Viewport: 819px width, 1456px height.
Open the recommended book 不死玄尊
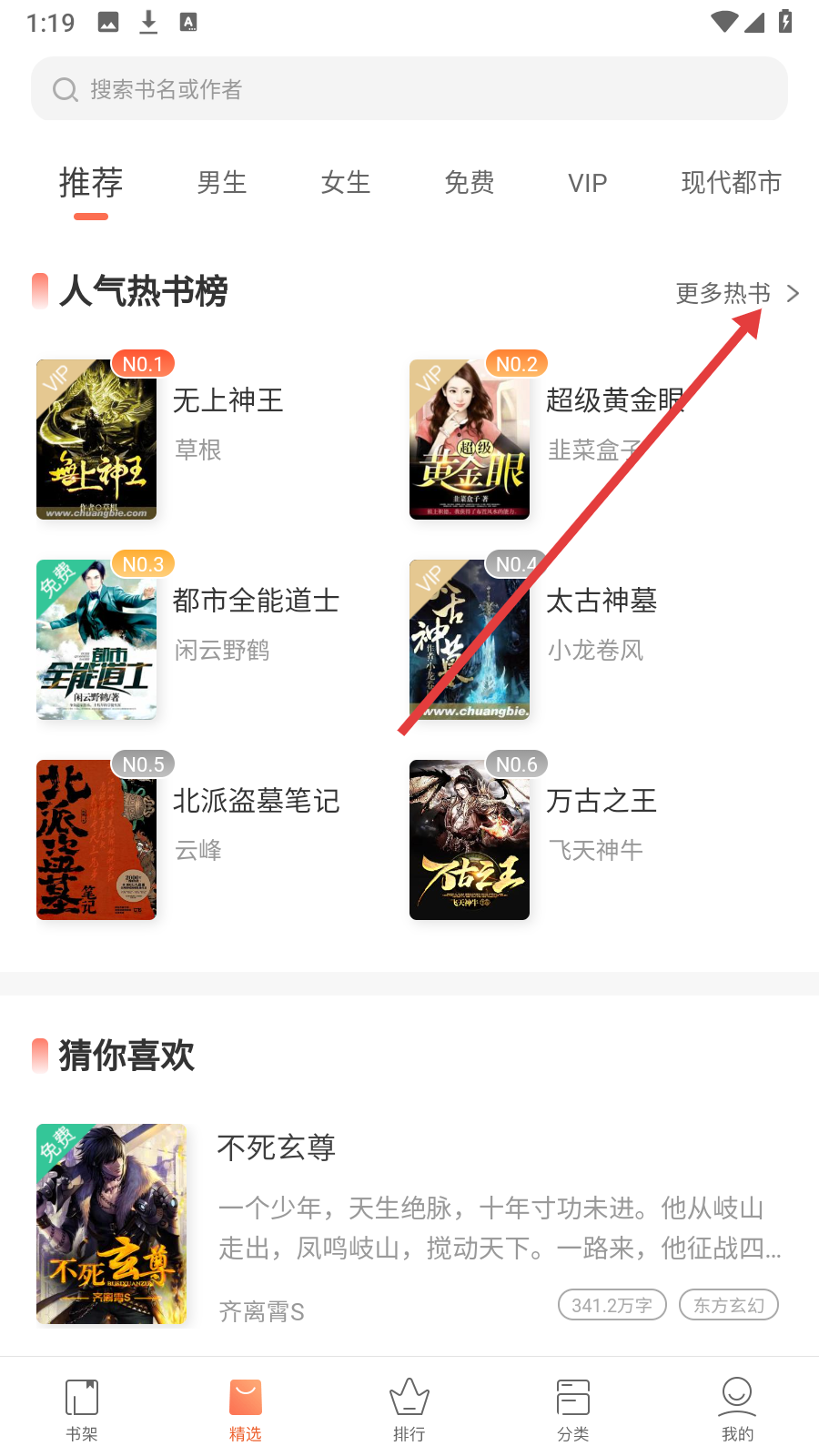point(277,1148)
